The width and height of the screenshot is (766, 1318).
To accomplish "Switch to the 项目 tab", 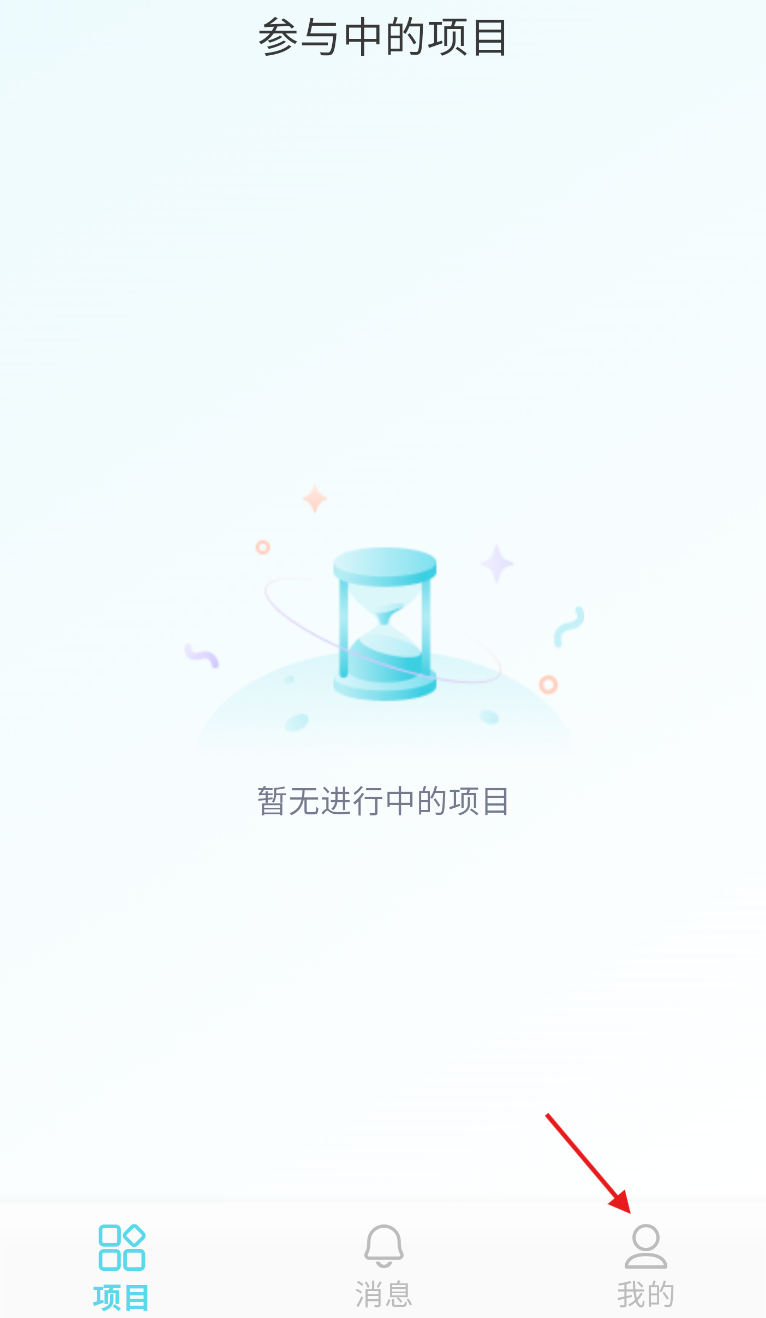I will (x=122, y=1265).
